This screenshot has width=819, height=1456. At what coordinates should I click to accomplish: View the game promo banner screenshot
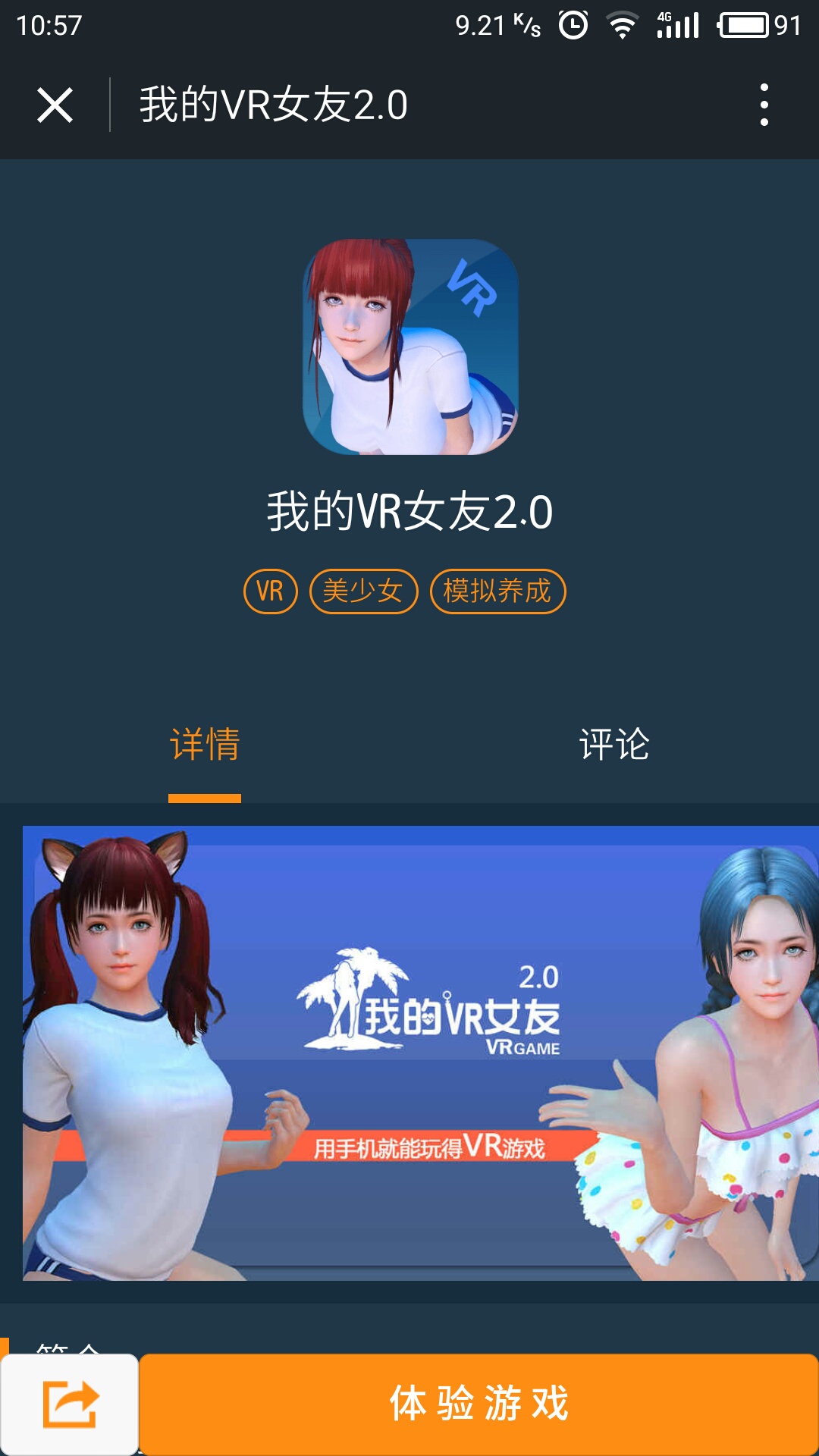point(420,1053)
